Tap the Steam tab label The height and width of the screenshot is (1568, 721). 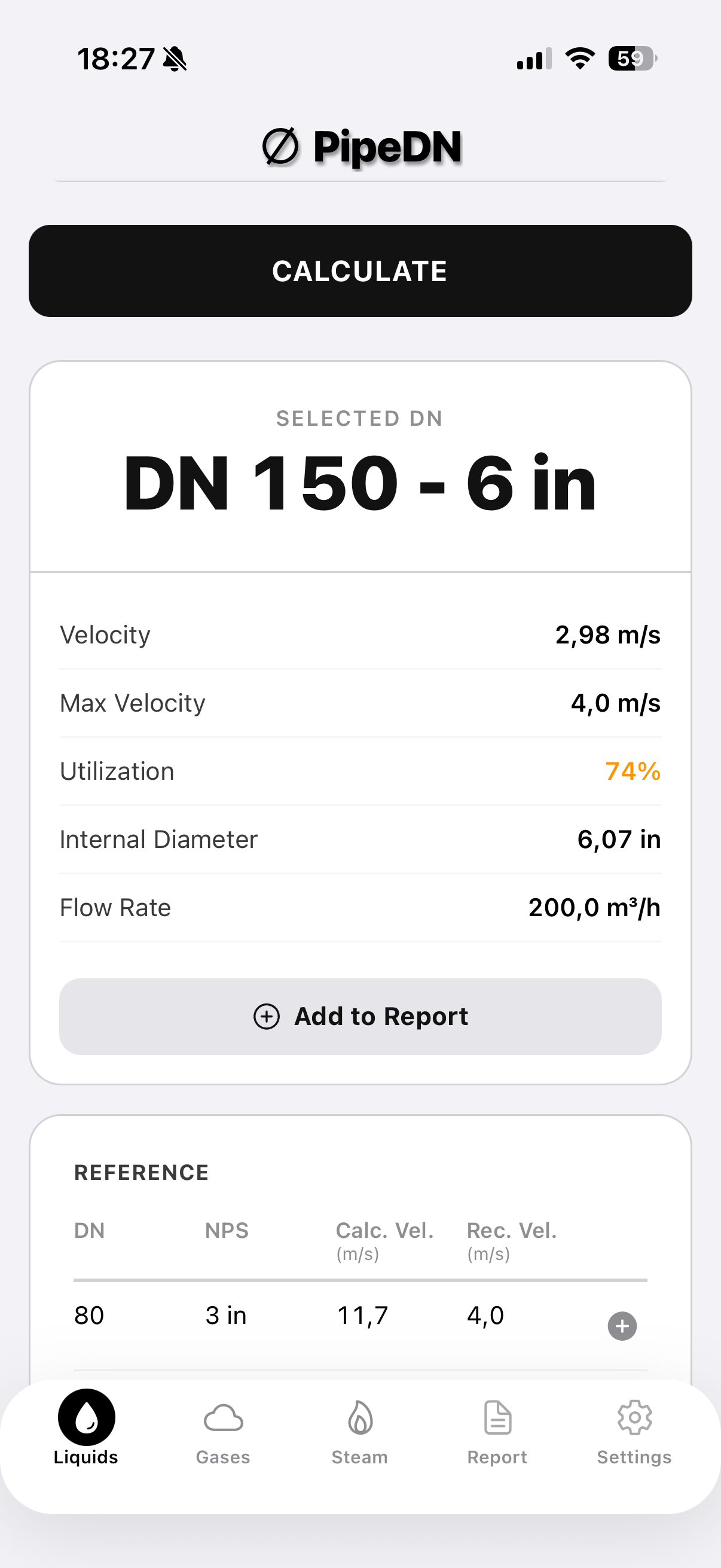pyautogui.click(x=359, y=1457)
